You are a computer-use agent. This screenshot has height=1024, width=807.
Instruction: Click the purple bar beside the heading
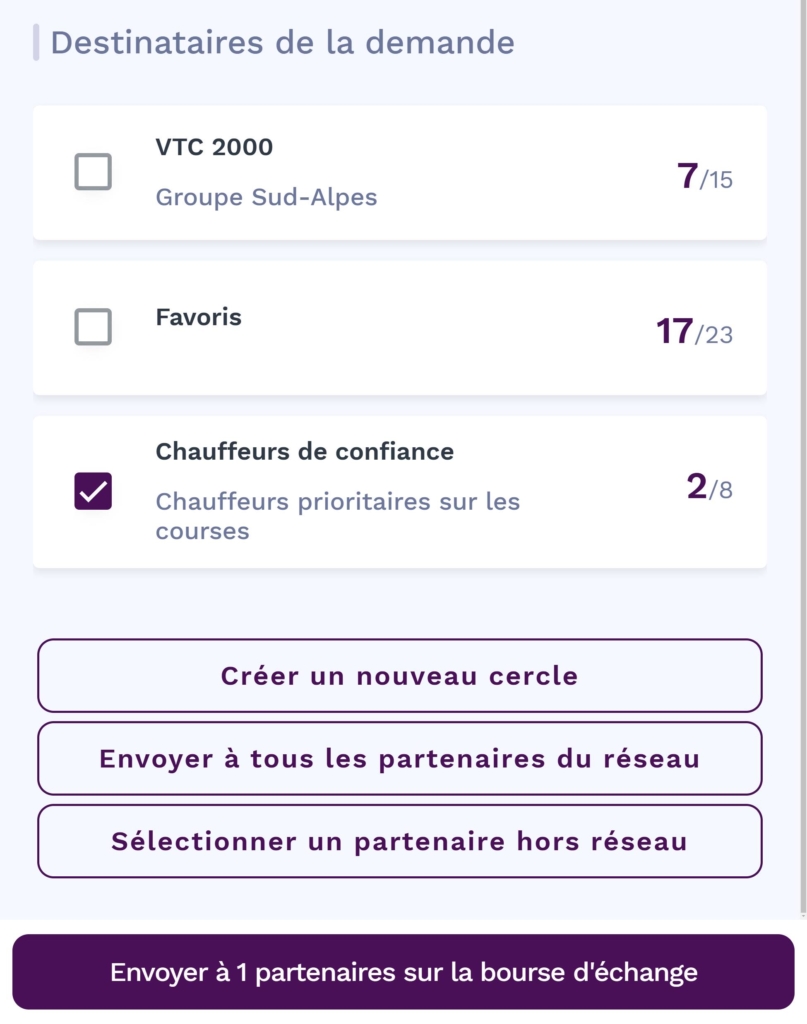point(36,42)
